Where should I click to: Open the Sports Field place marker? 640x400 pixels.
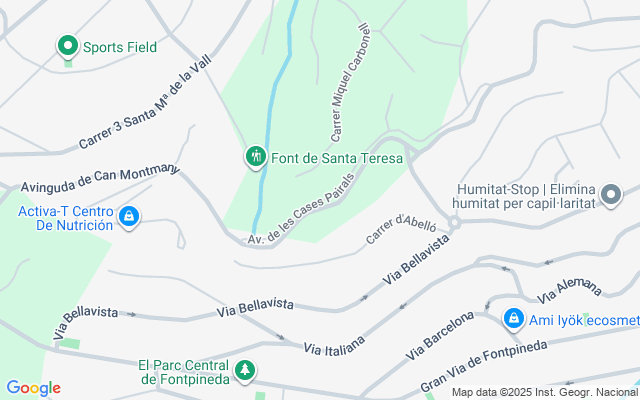68,45
